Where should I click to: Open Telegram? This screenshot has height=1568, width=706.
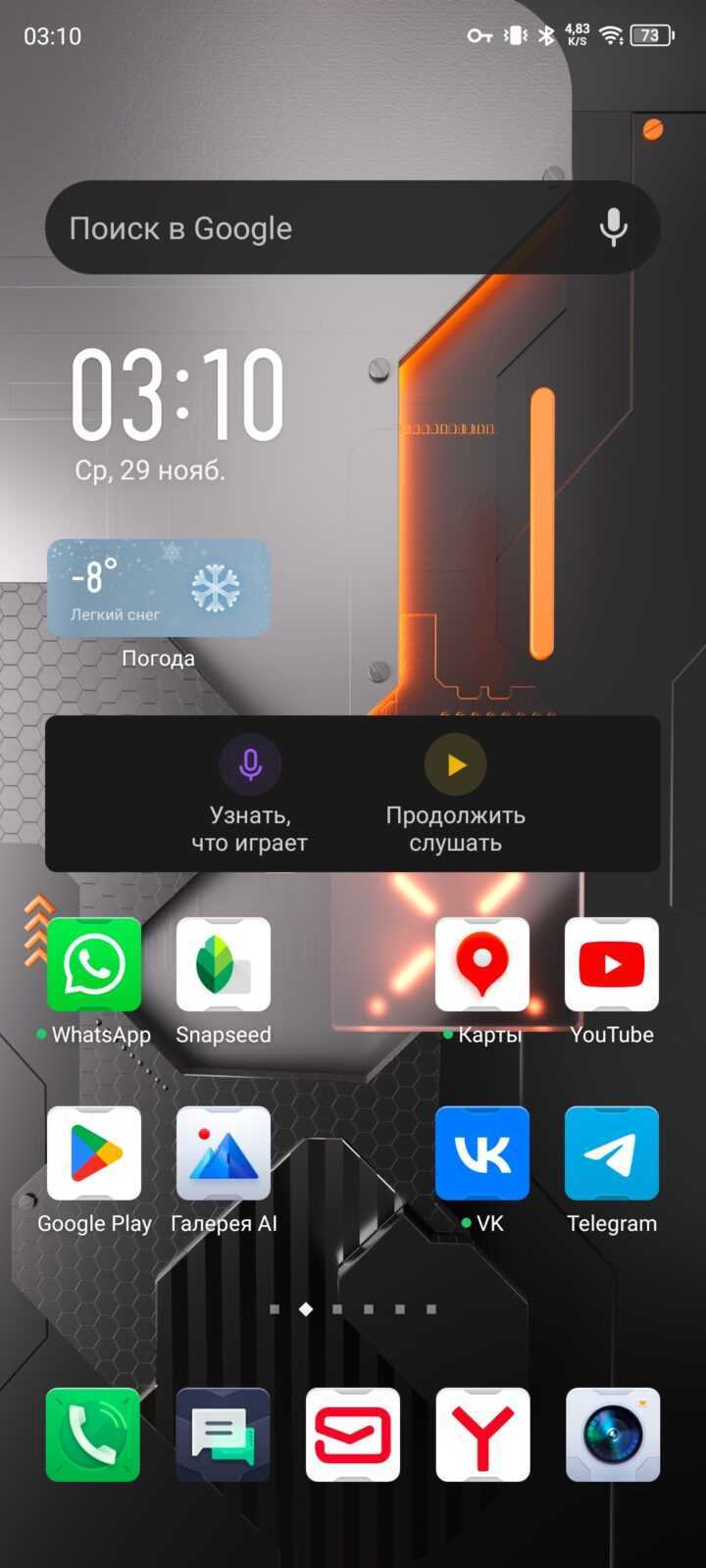(x=612, y=1152)
